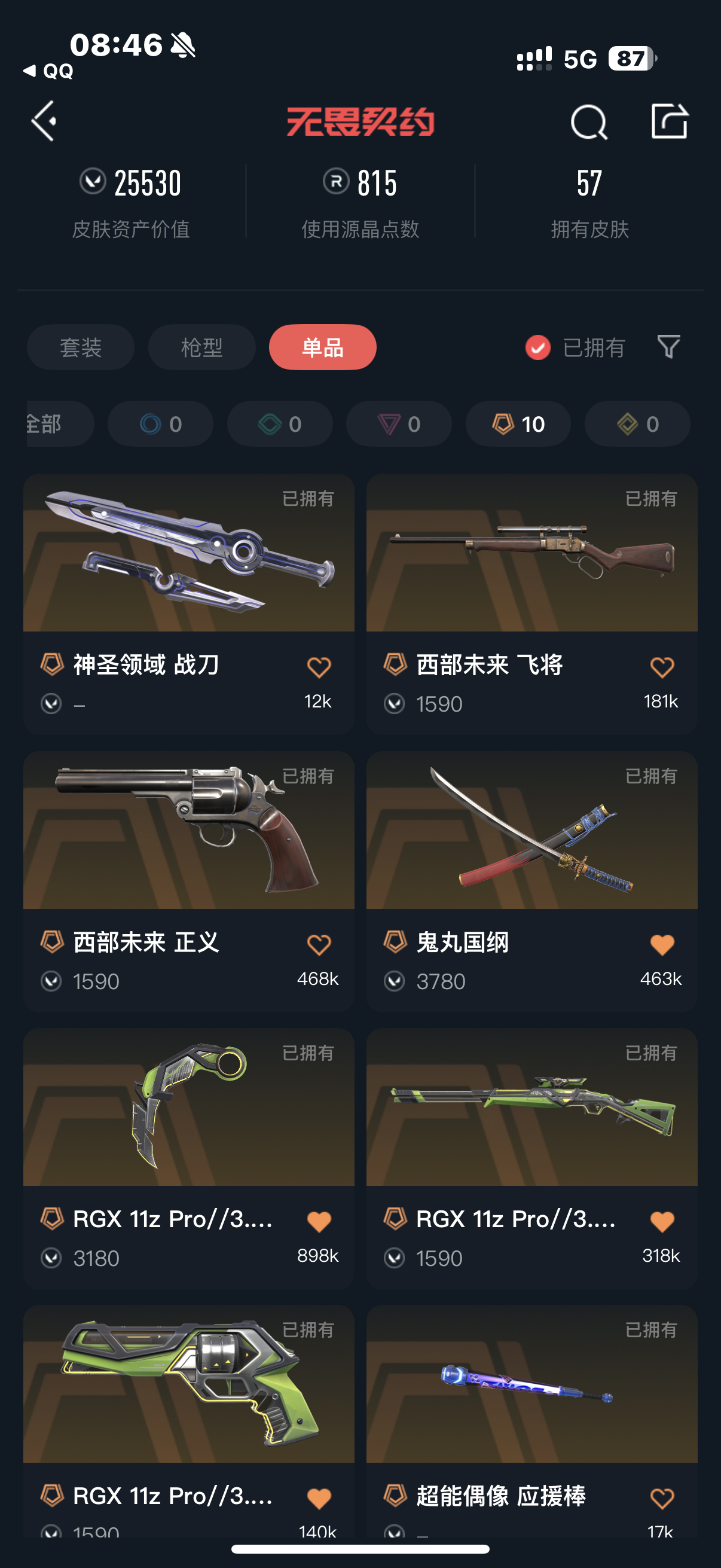
Task: Return to QQ via status bar link
Action: [48, 71]
